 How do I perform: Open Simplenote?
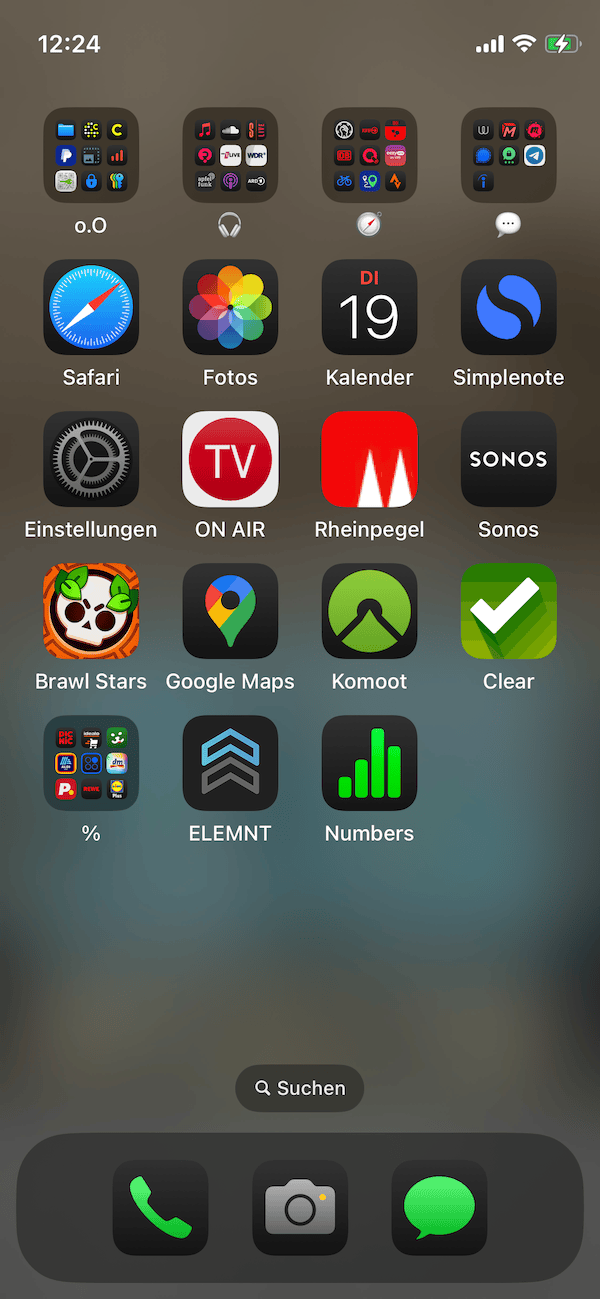coord(508,308)
